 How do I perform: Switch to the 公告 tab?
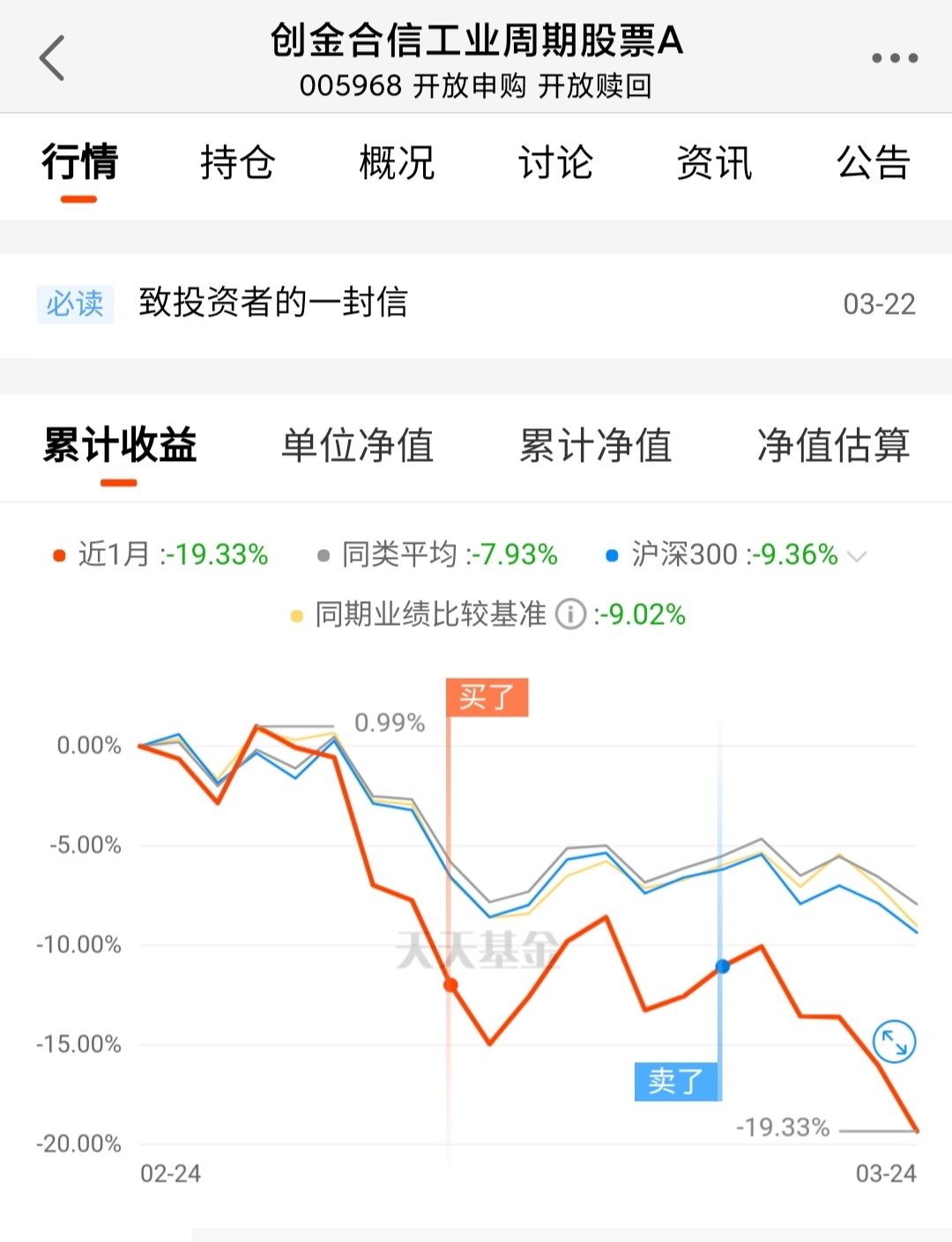coord(873,164)
